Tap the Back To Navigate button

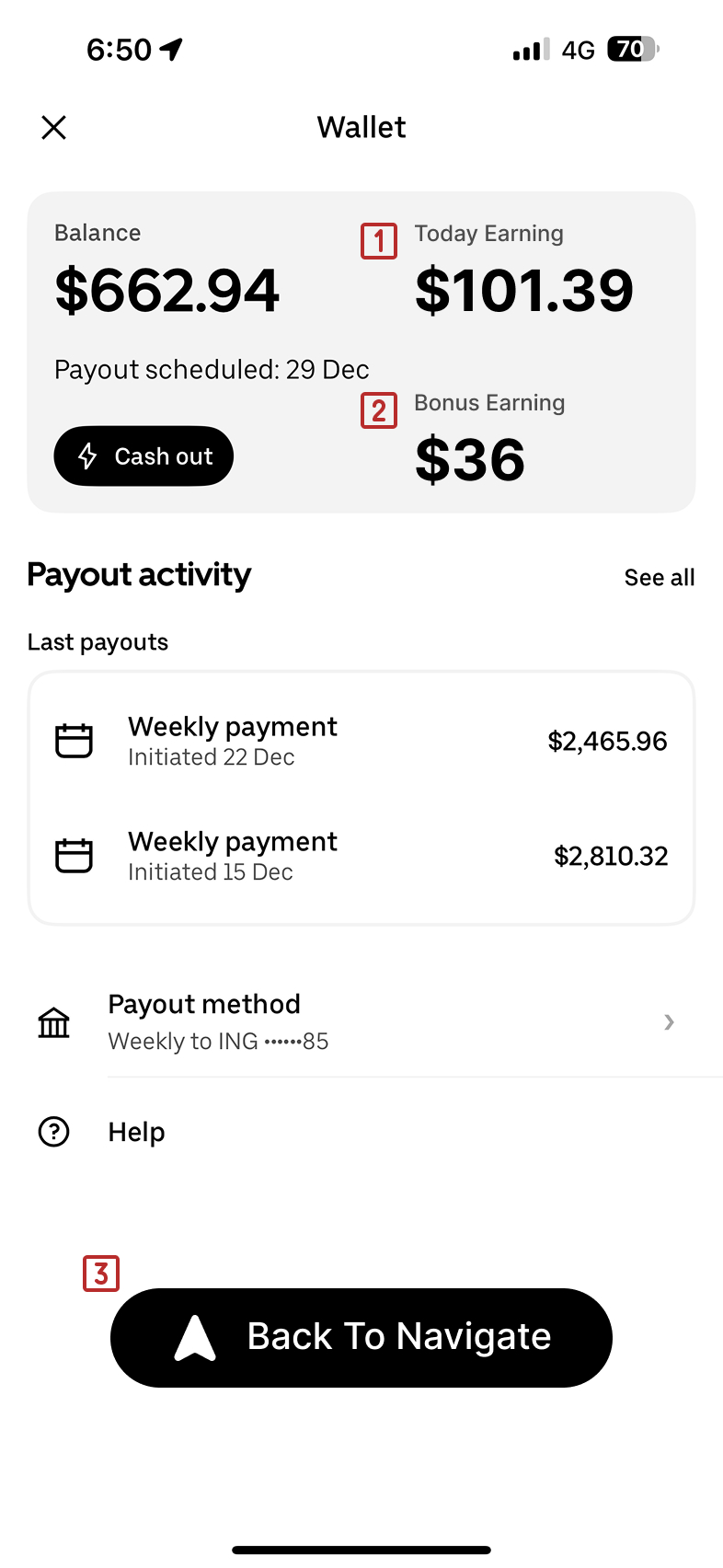[x=361, y=1336]
